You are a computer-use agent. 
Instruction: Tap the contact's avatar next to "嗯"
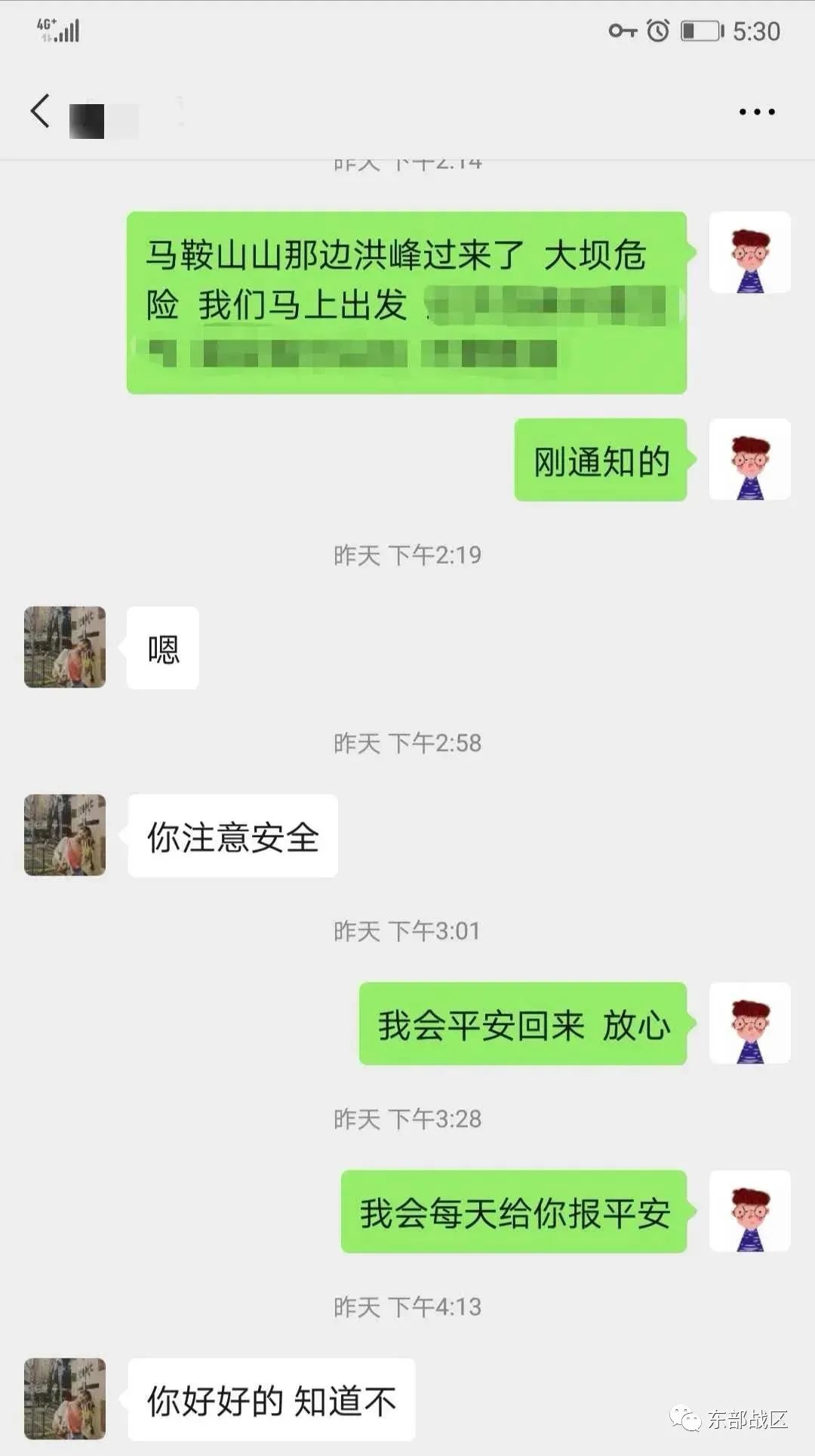(x=65, y=647)
